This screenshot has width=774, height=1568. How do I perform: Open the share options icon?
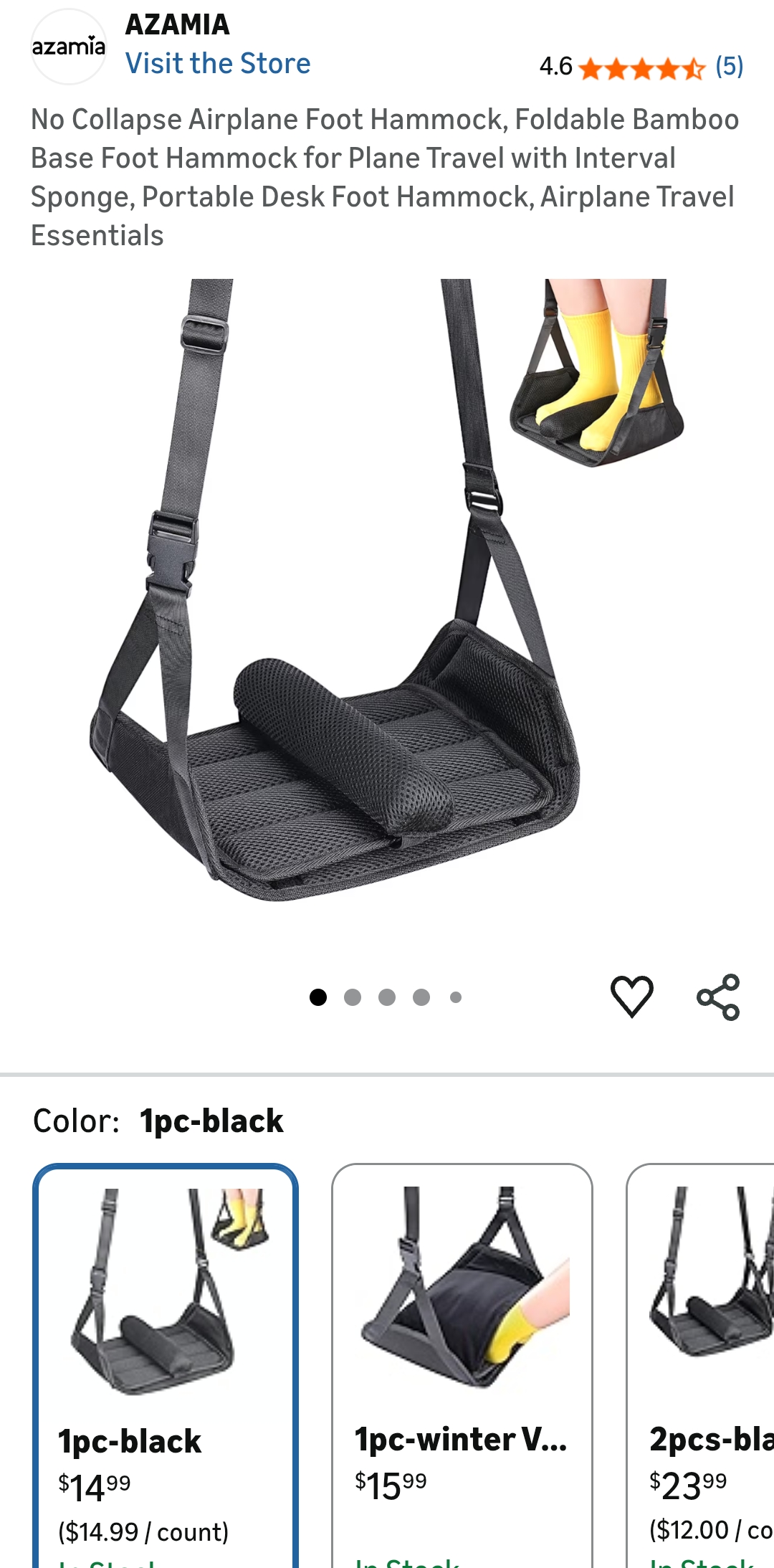(x=721, y=994)
